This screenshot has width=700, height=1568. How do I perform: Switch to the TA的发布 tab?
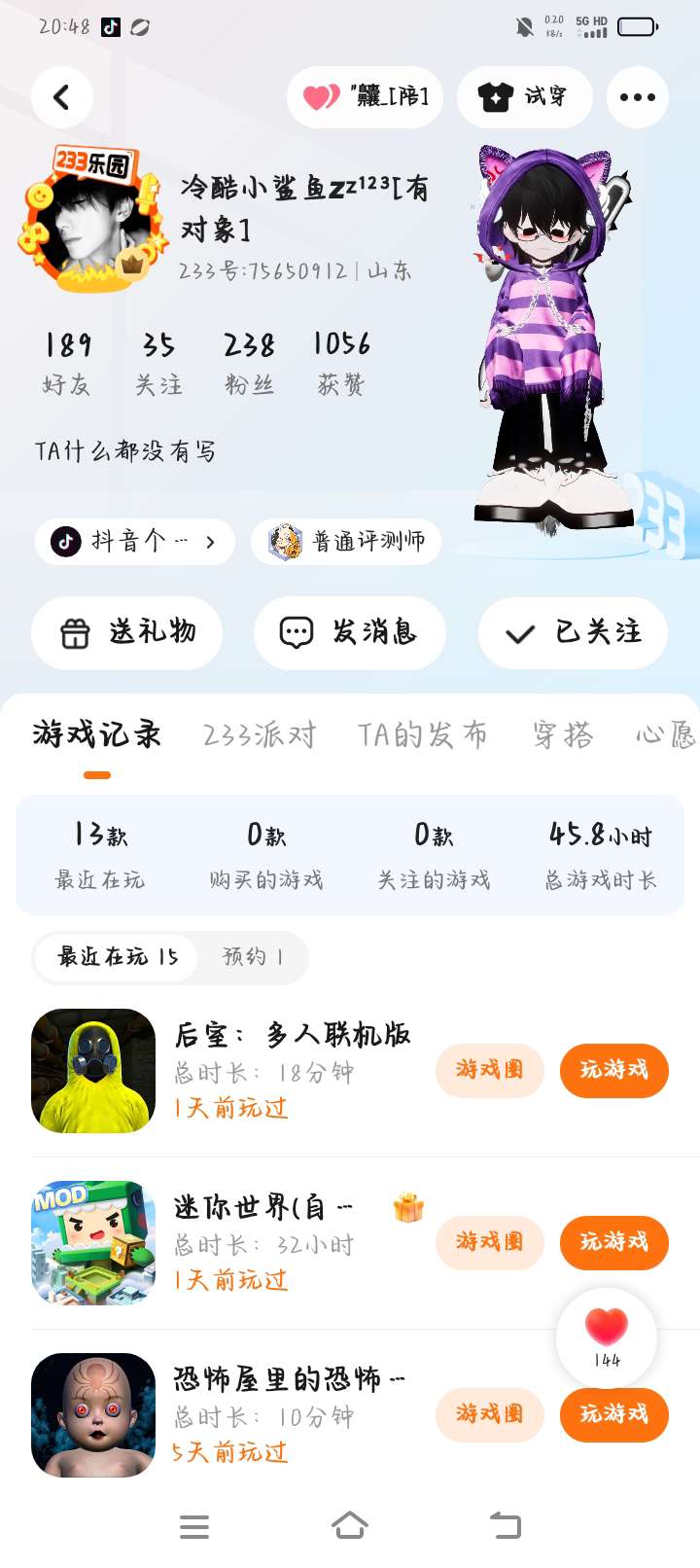(x=422, y=735)
